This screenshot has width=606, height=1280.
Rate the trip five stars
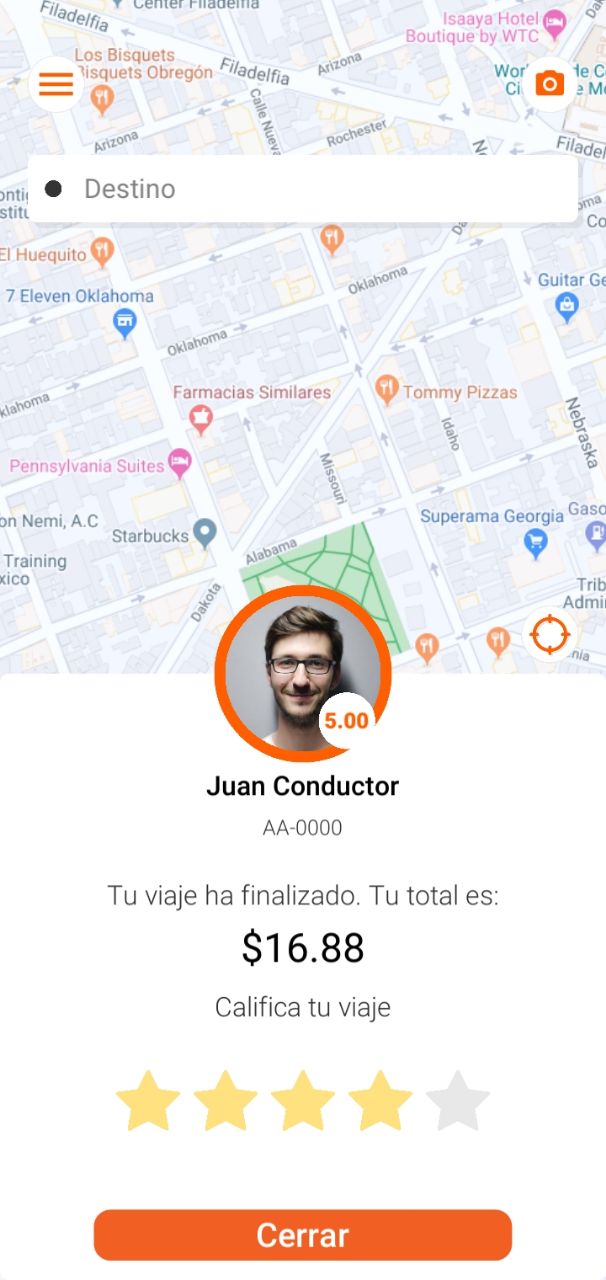click(457, 1101)
